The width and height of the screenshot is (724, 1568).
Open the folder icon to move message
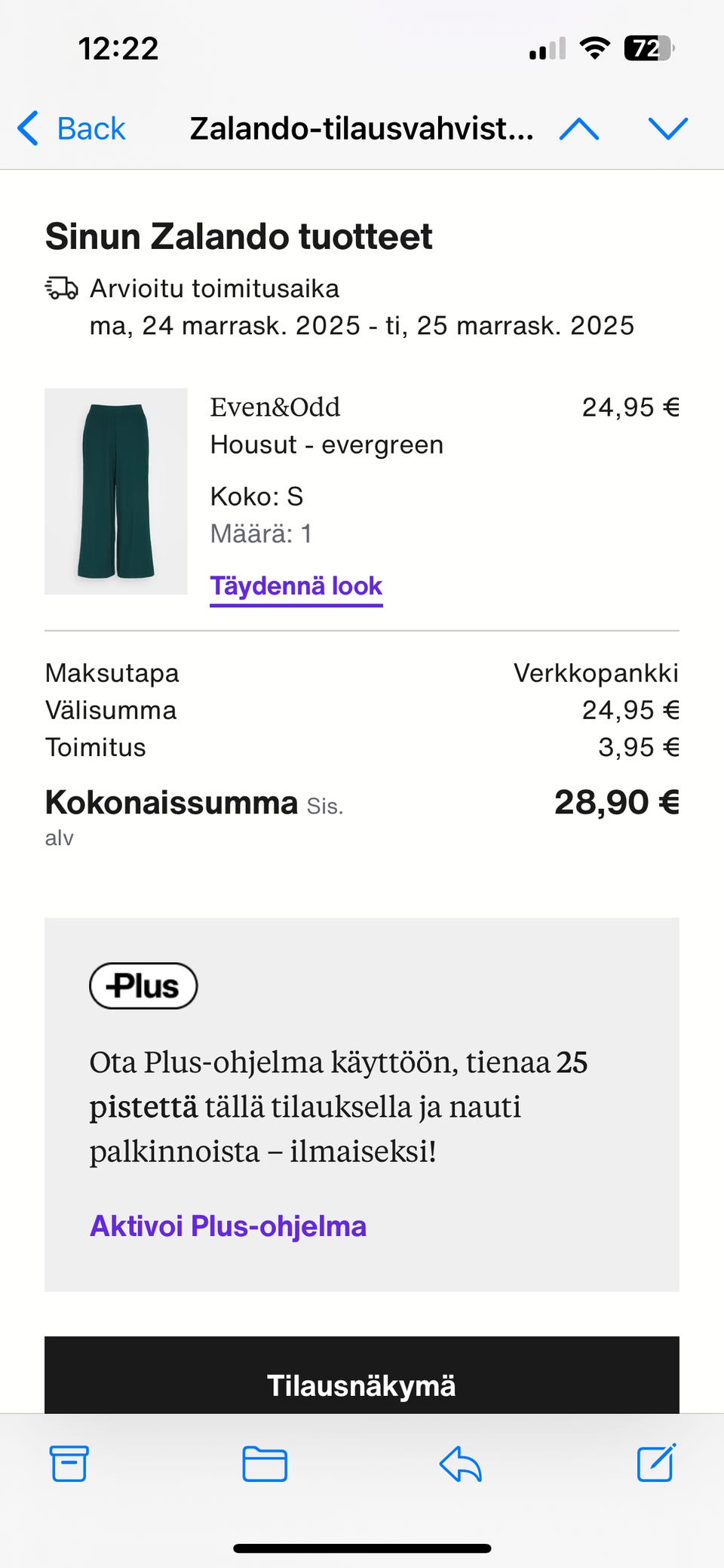(264, 1464)
